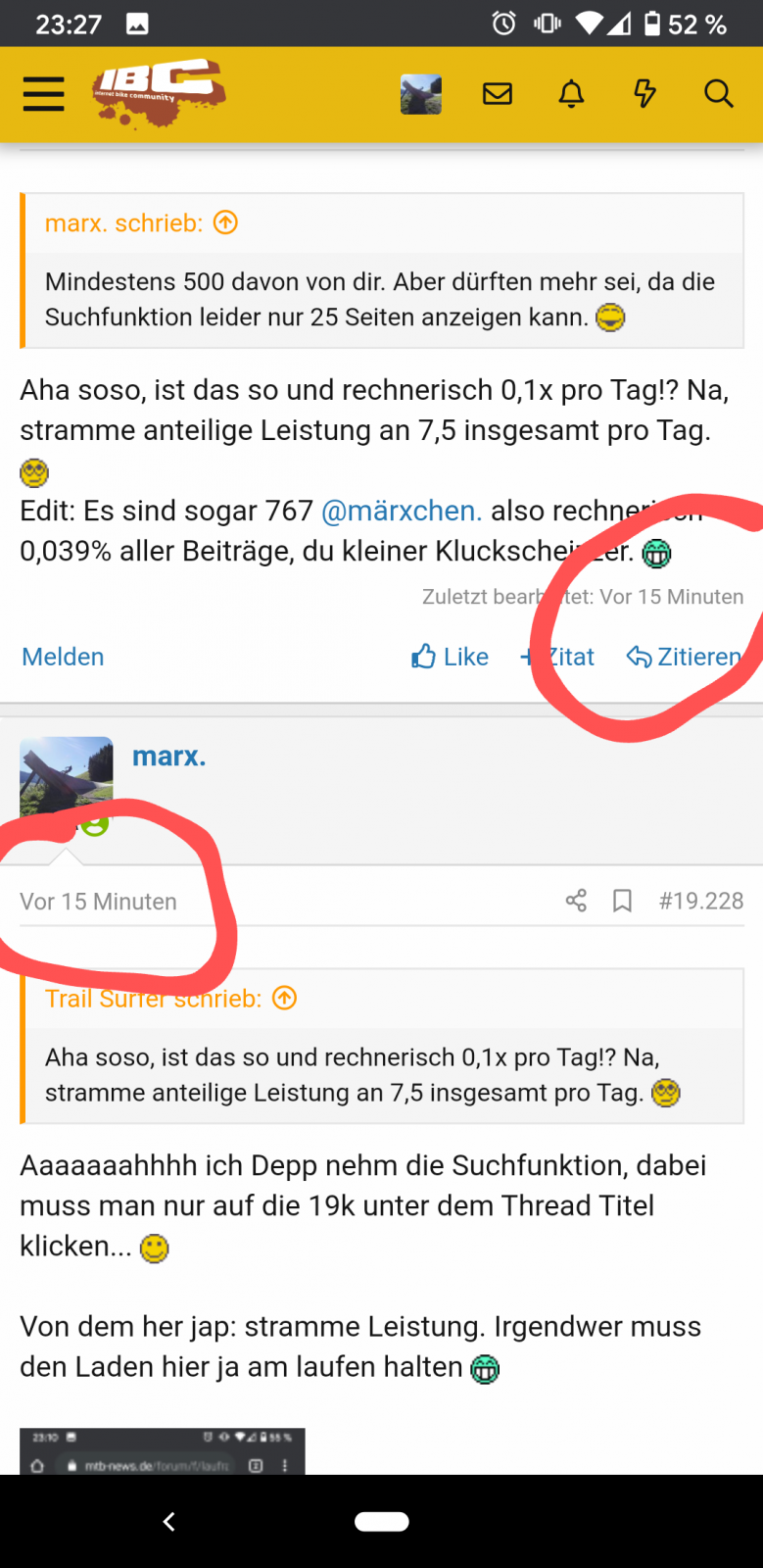
Task: Open the hamburger navigation menu
Action: tap(43, 94)
